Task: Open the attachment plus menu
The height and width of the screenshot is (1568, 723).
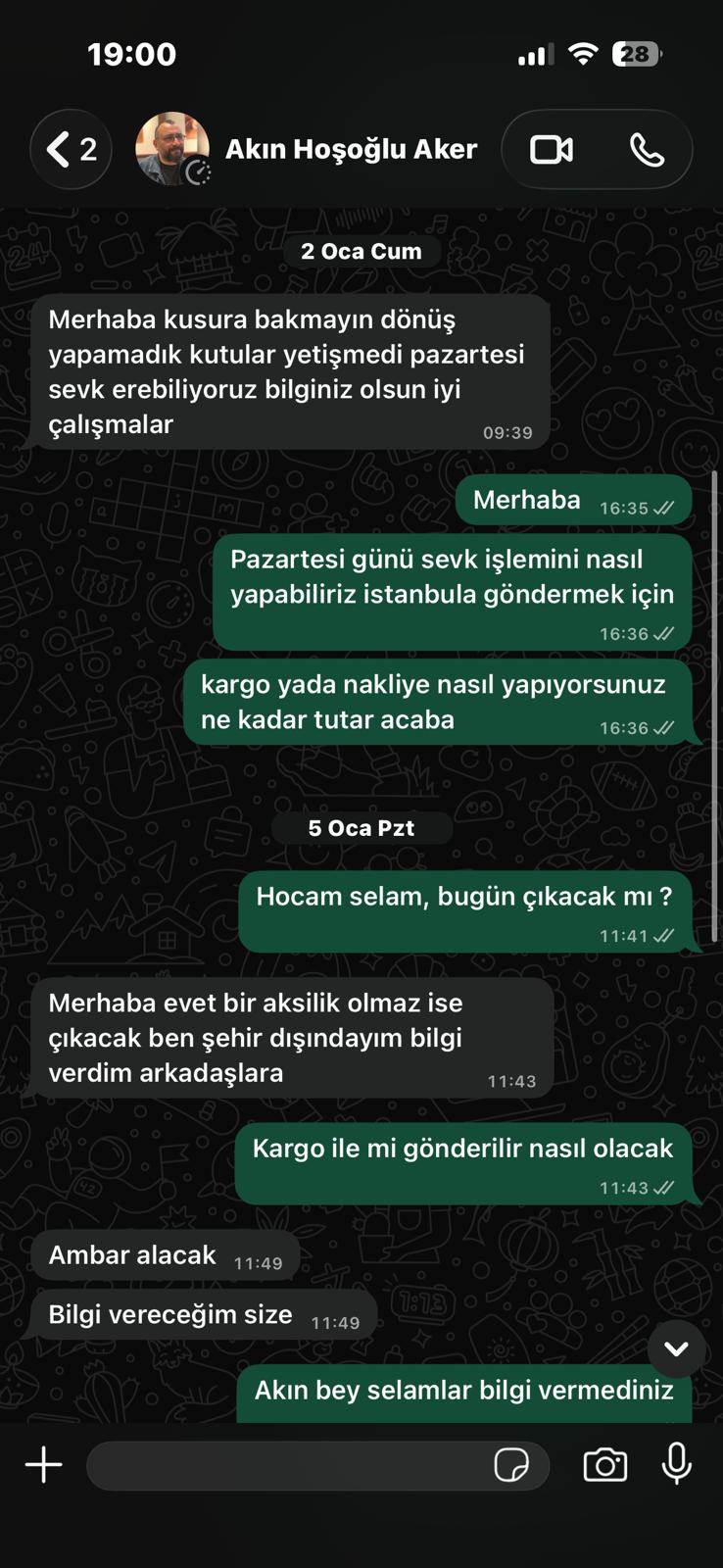Action: click(43, 1465)
